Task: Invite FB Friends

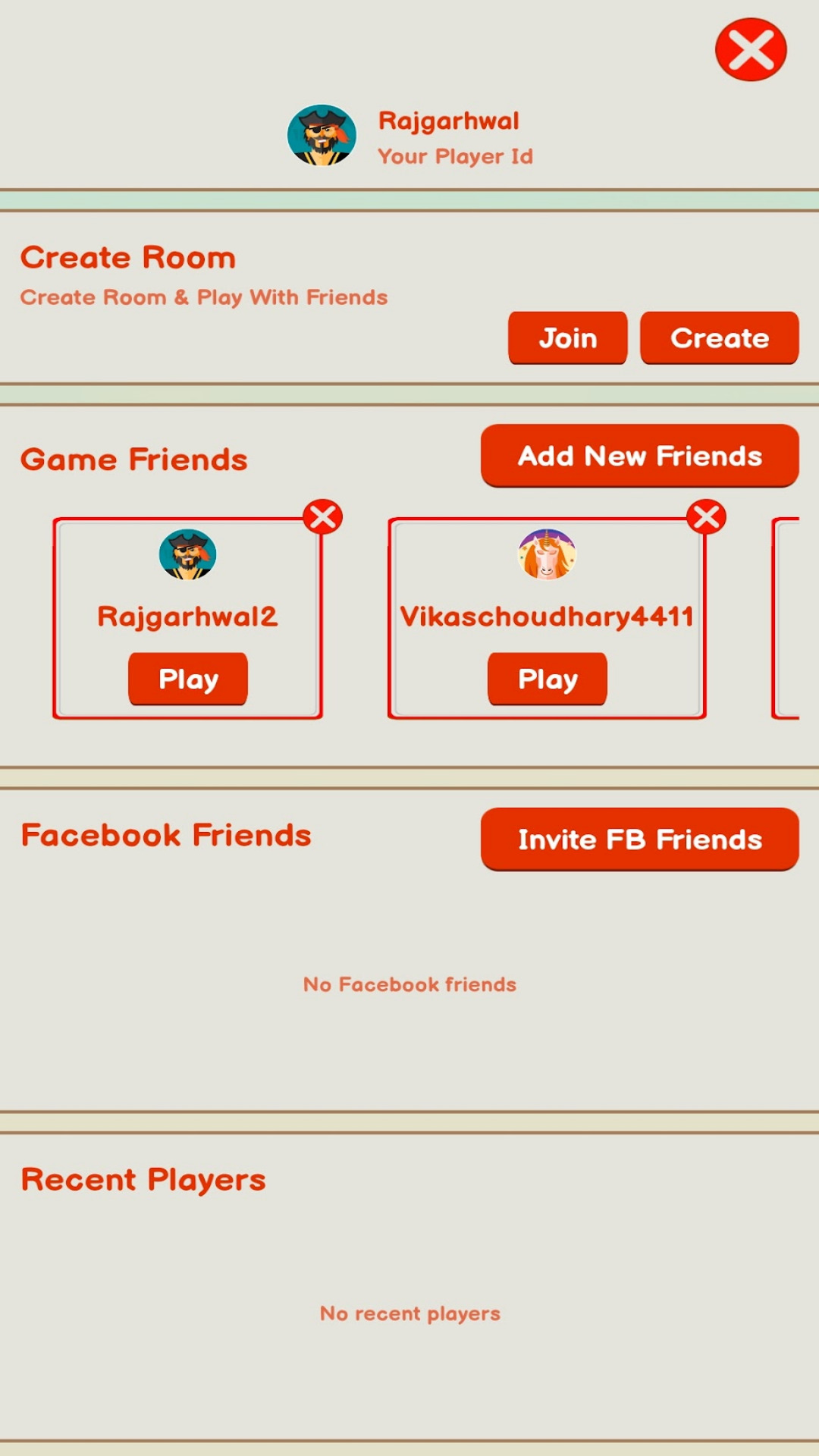Action: click(x=639, y=839)
